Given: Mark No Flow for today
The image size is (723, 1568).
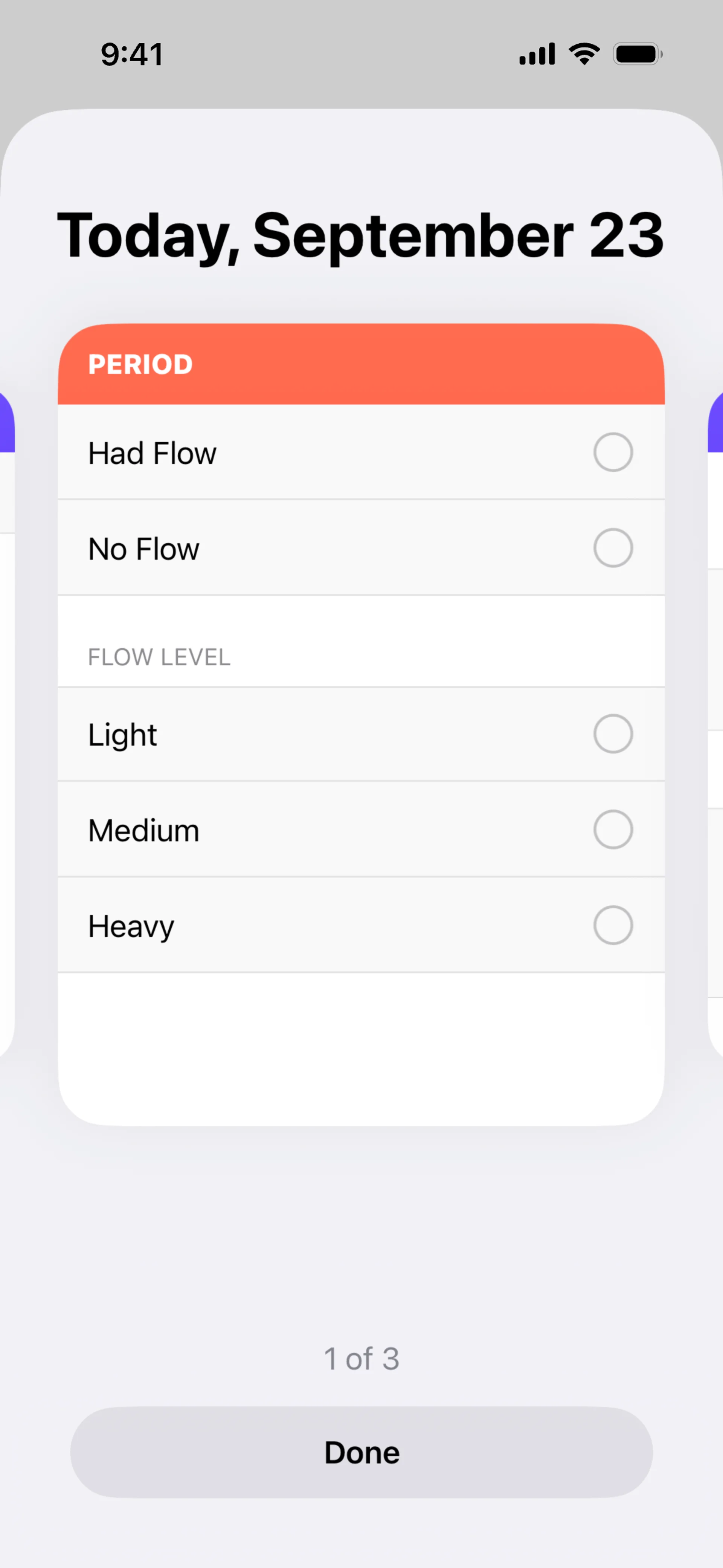Looking at the screenshot, I should pyautogui.click(x=612, y=548).
